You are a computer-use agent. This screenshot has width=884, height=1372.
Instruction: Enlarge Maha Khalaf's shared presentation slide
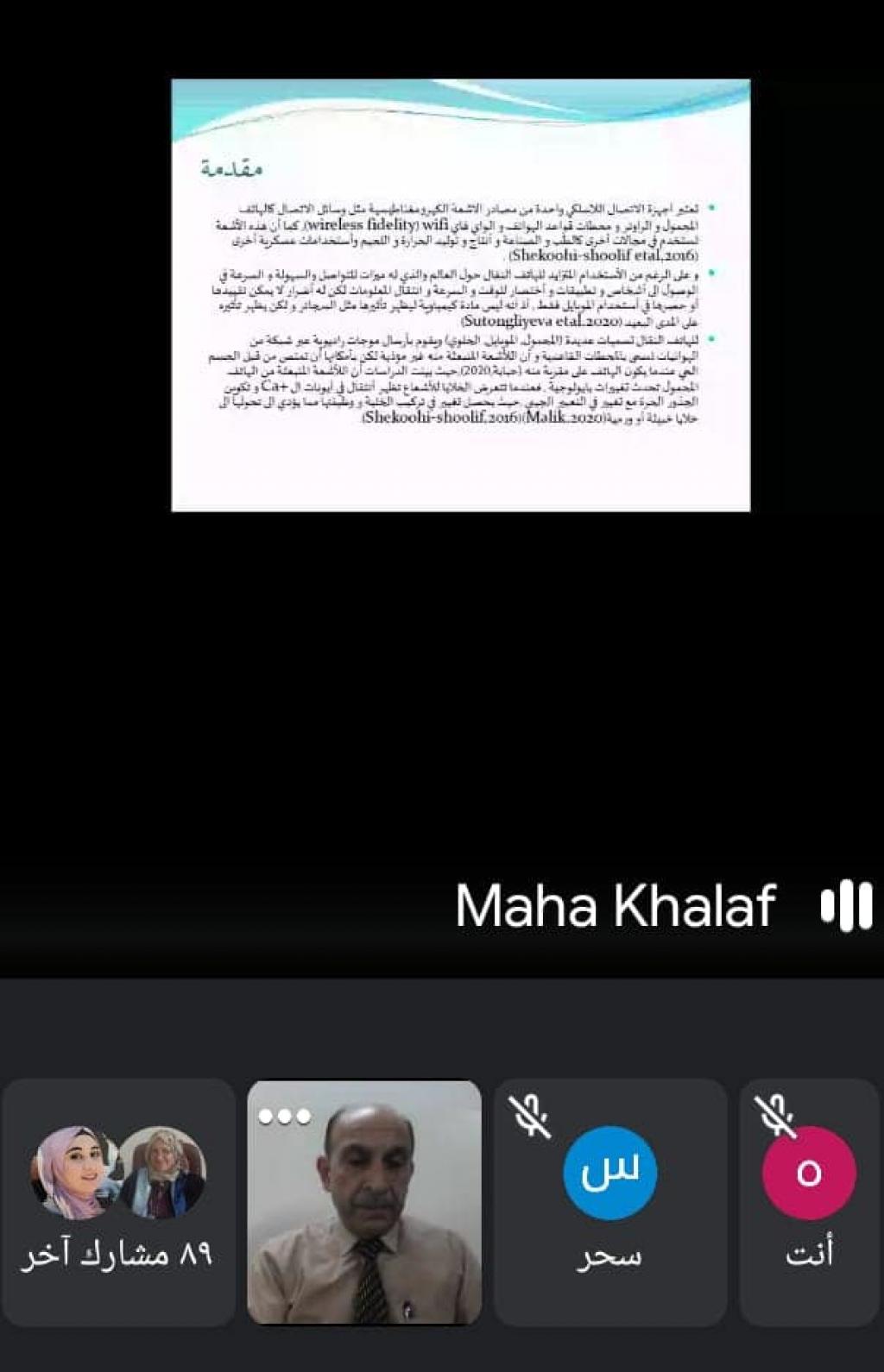click(x=460, y=295)
